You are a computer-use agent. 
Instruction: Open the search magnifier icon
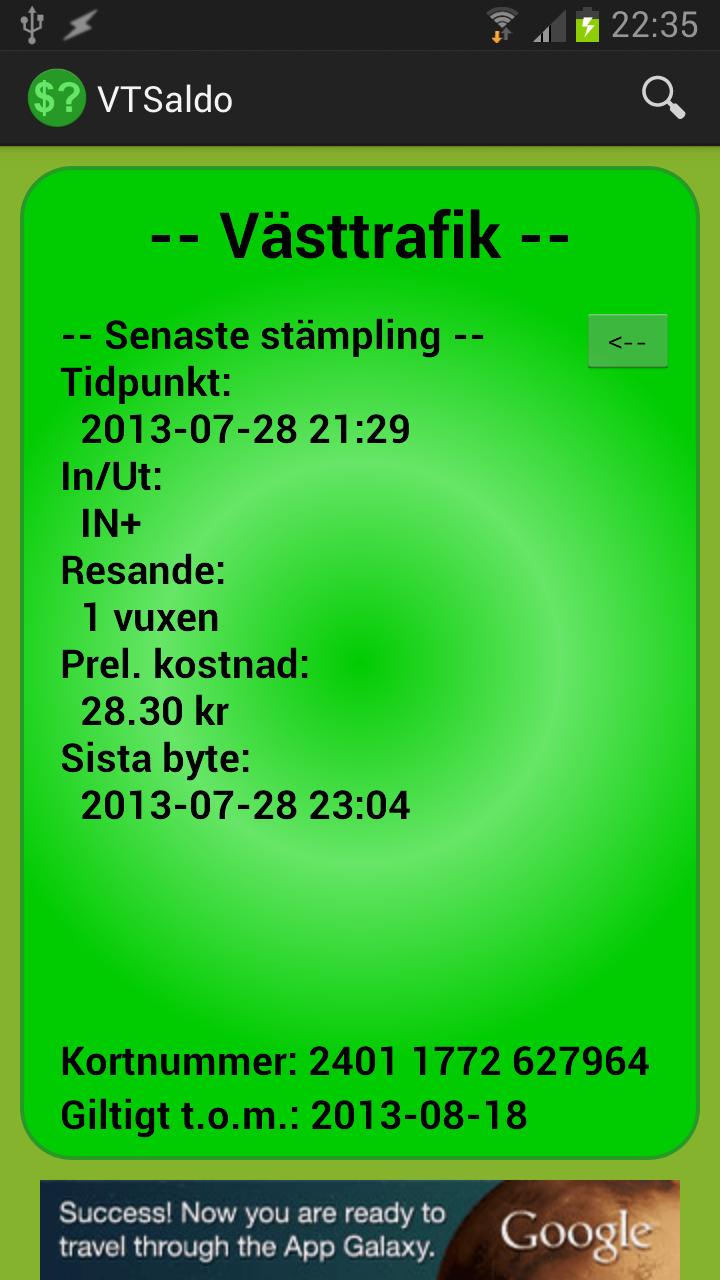(x=663, y=99)
